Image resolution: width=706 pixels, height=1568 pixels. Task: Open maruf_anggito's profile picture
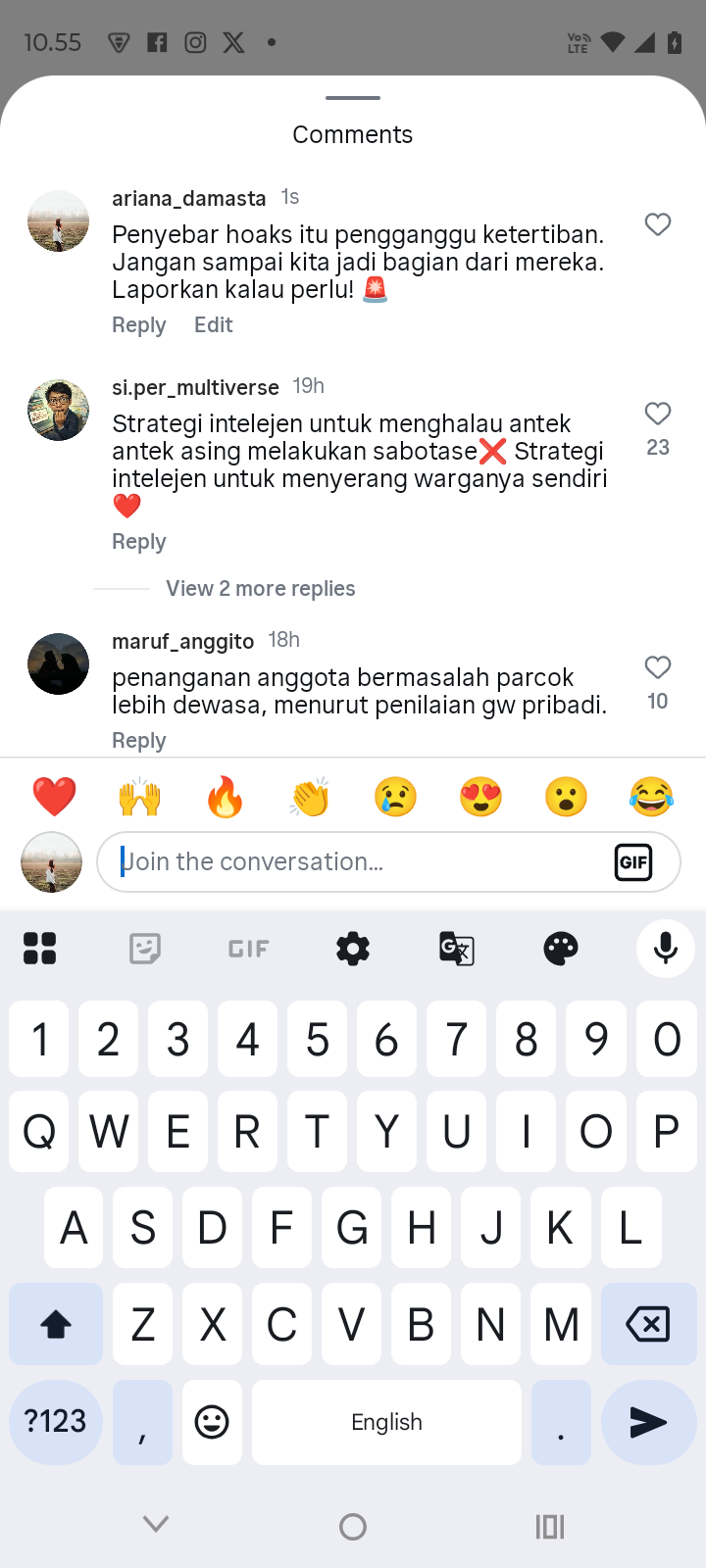click(x=59, y=663)
